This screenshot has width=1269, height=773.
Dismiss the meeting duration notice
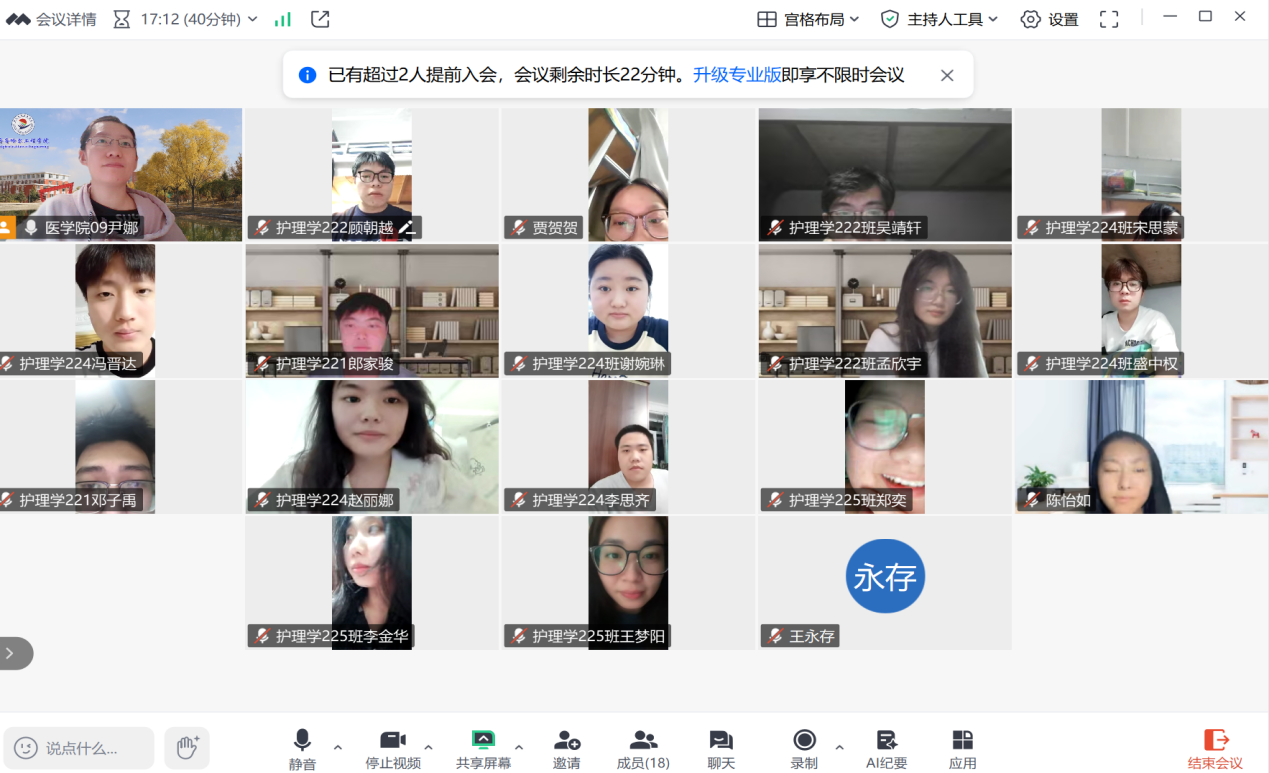click(x=947, y=75)
